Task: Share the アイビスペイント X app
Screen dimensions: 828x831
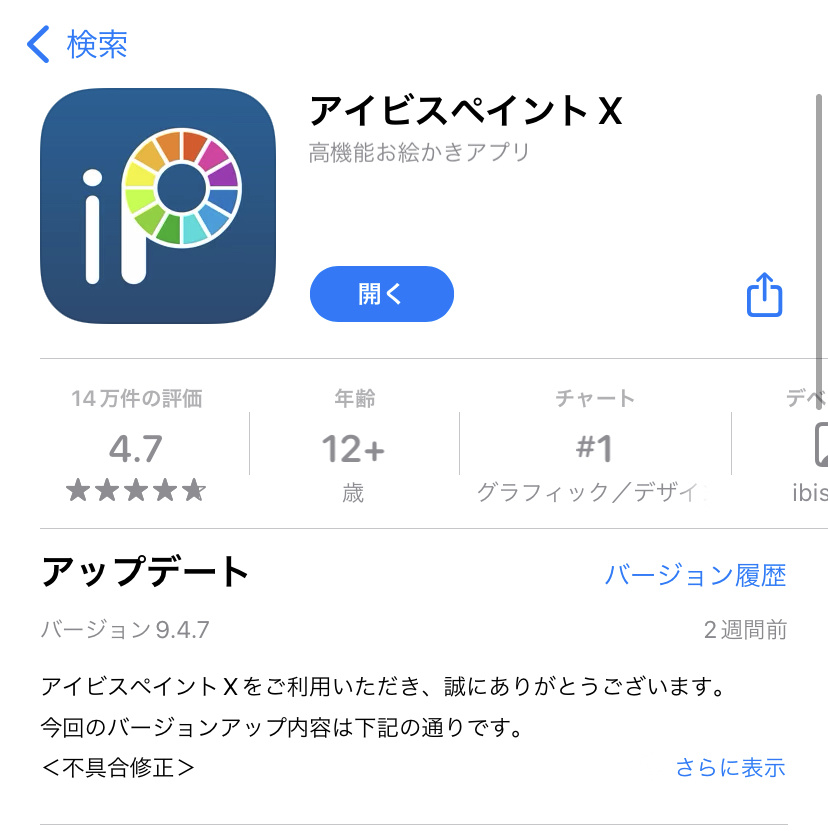Action: click(764, 294)
